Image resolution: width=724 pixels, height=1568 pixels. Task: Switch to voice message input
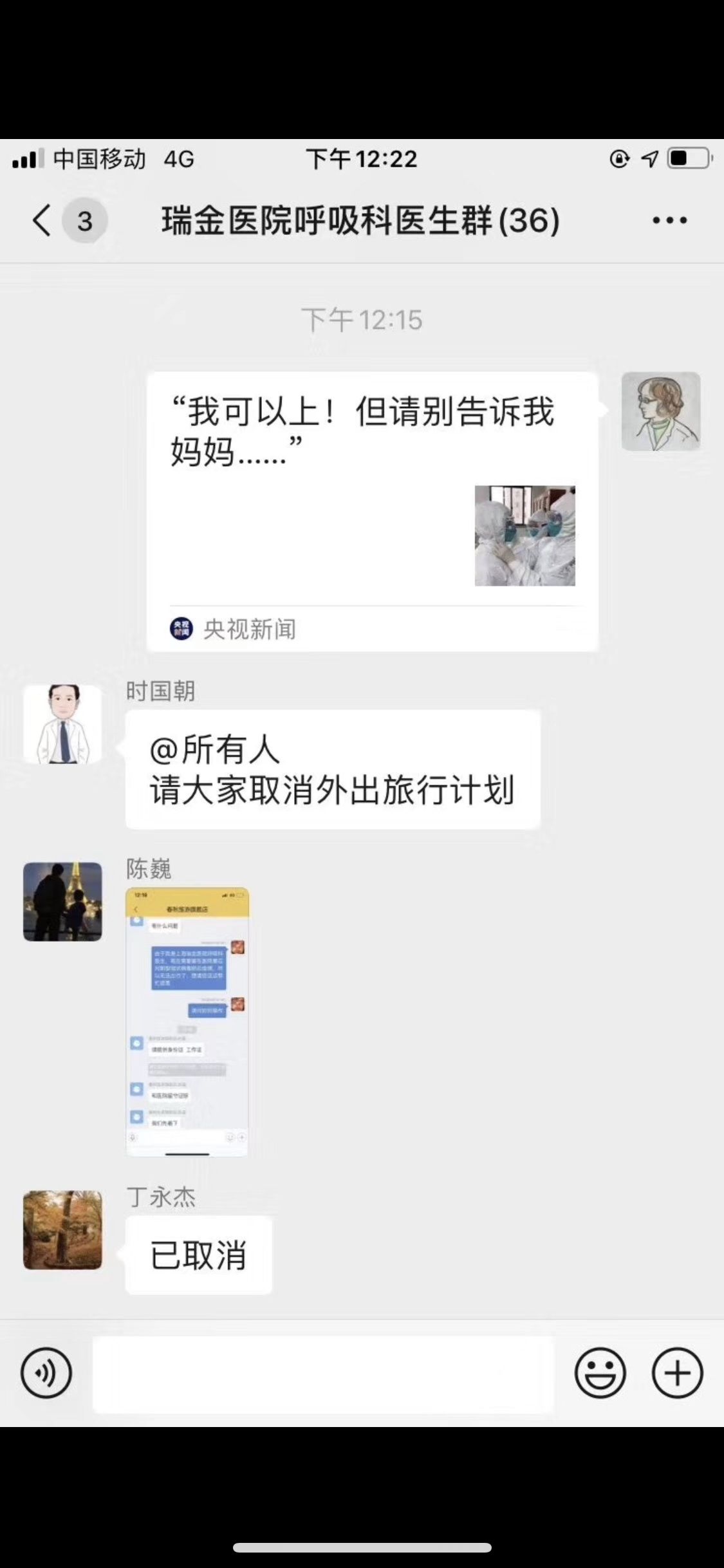click(x=46, y=1373)
